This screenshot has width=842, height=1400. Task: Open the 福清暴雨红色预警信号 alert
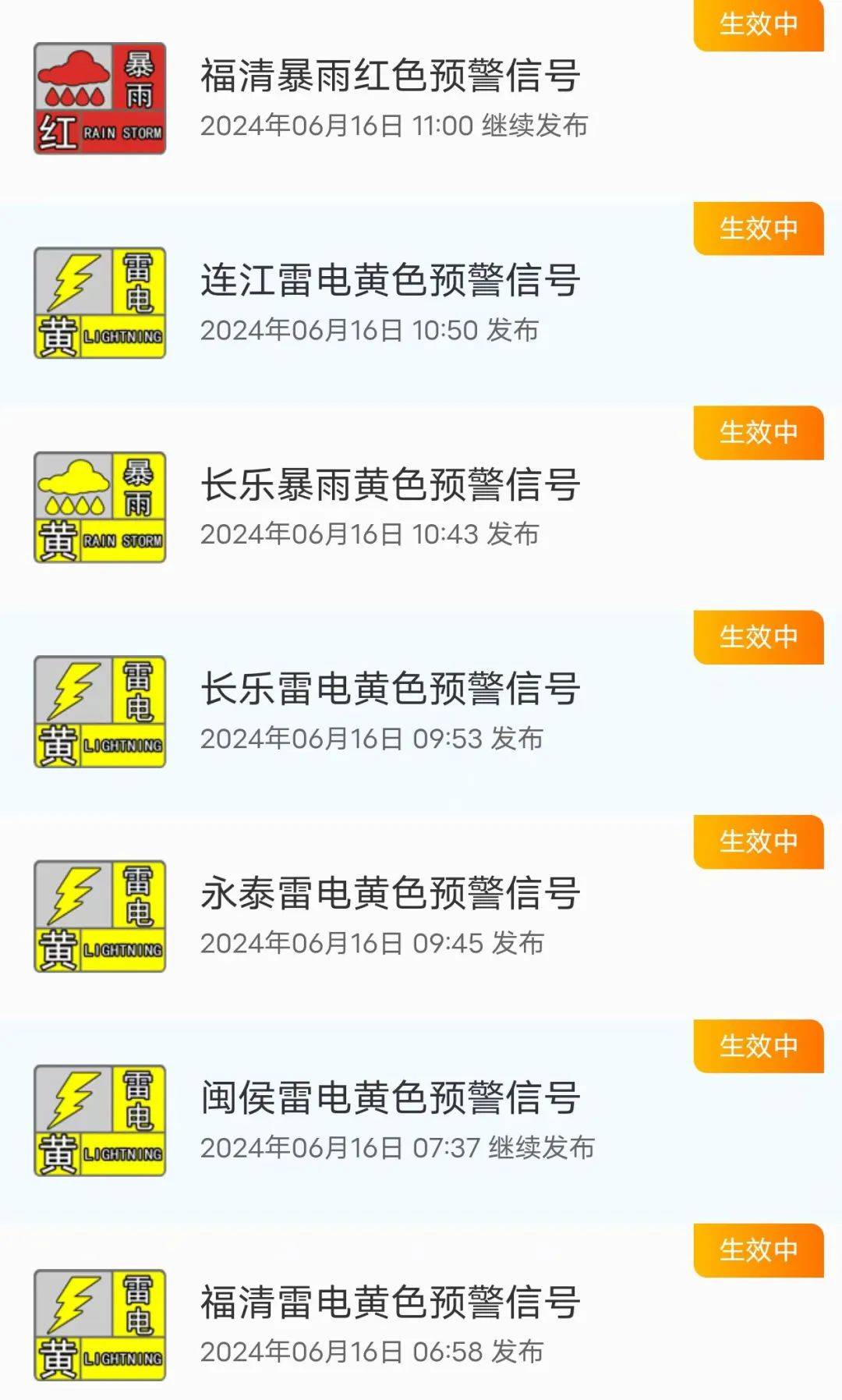pos(421,100)
